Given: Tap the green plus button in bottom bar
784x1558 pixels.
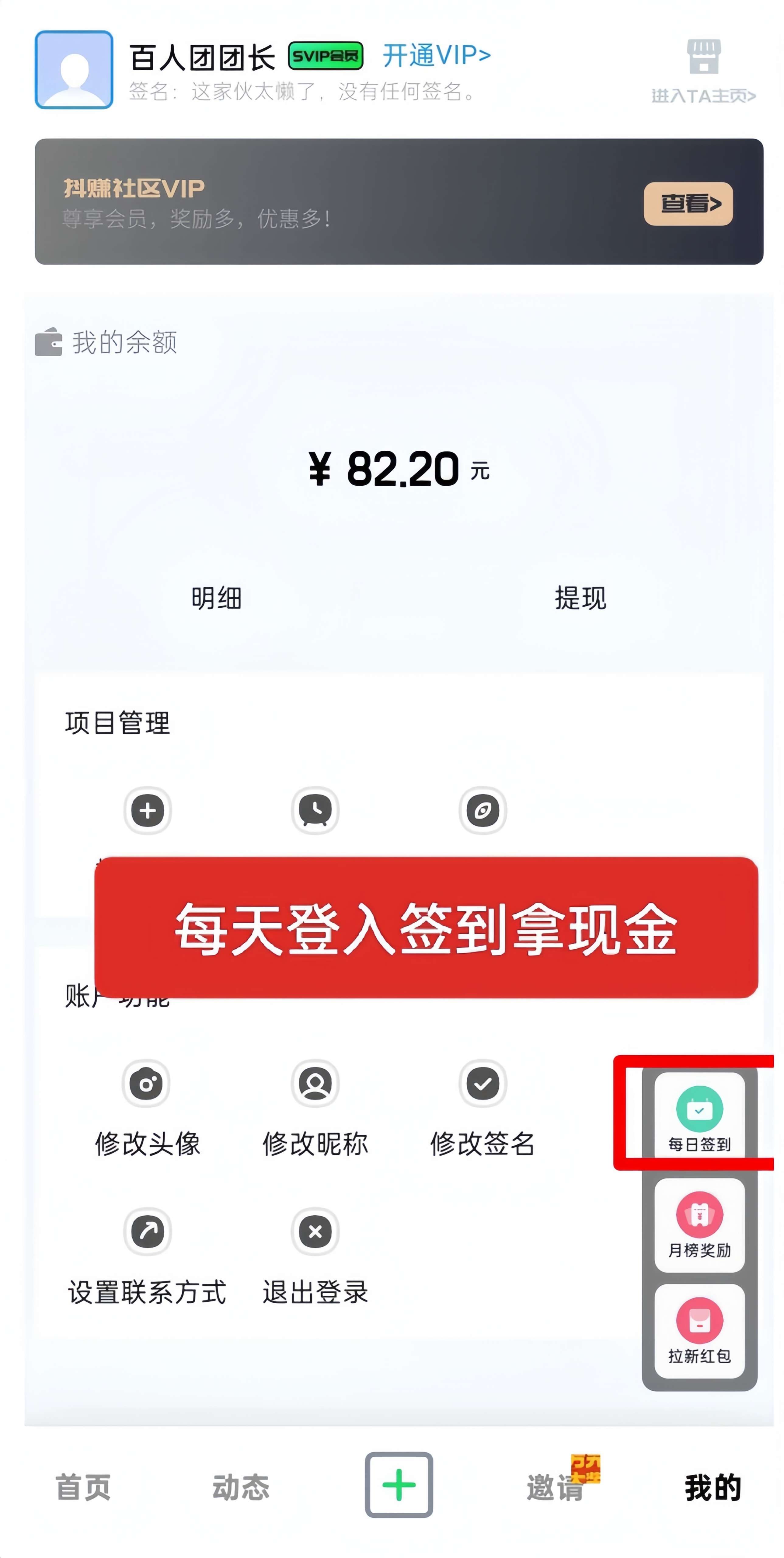Looking at the screenshot, I should pyautogui.click(x=398, y=1485).
